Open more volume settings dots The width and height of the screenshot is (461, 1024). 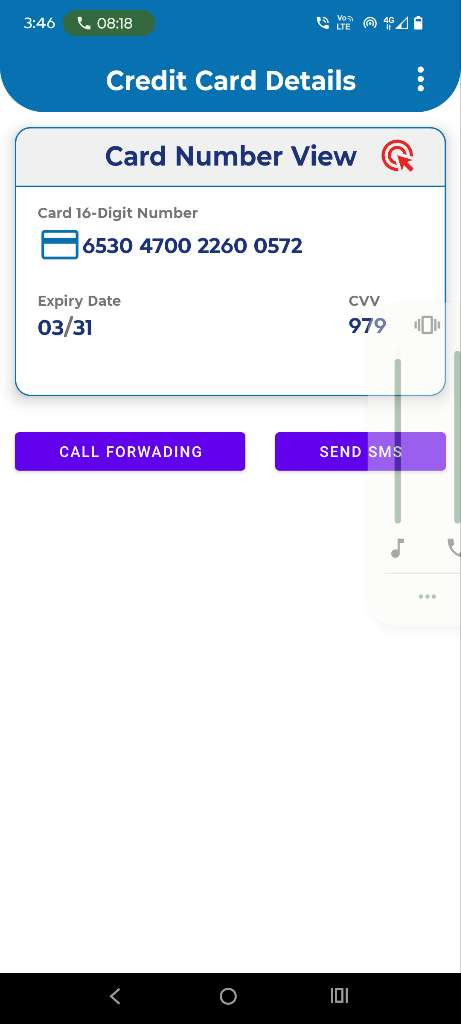(427, 596)
